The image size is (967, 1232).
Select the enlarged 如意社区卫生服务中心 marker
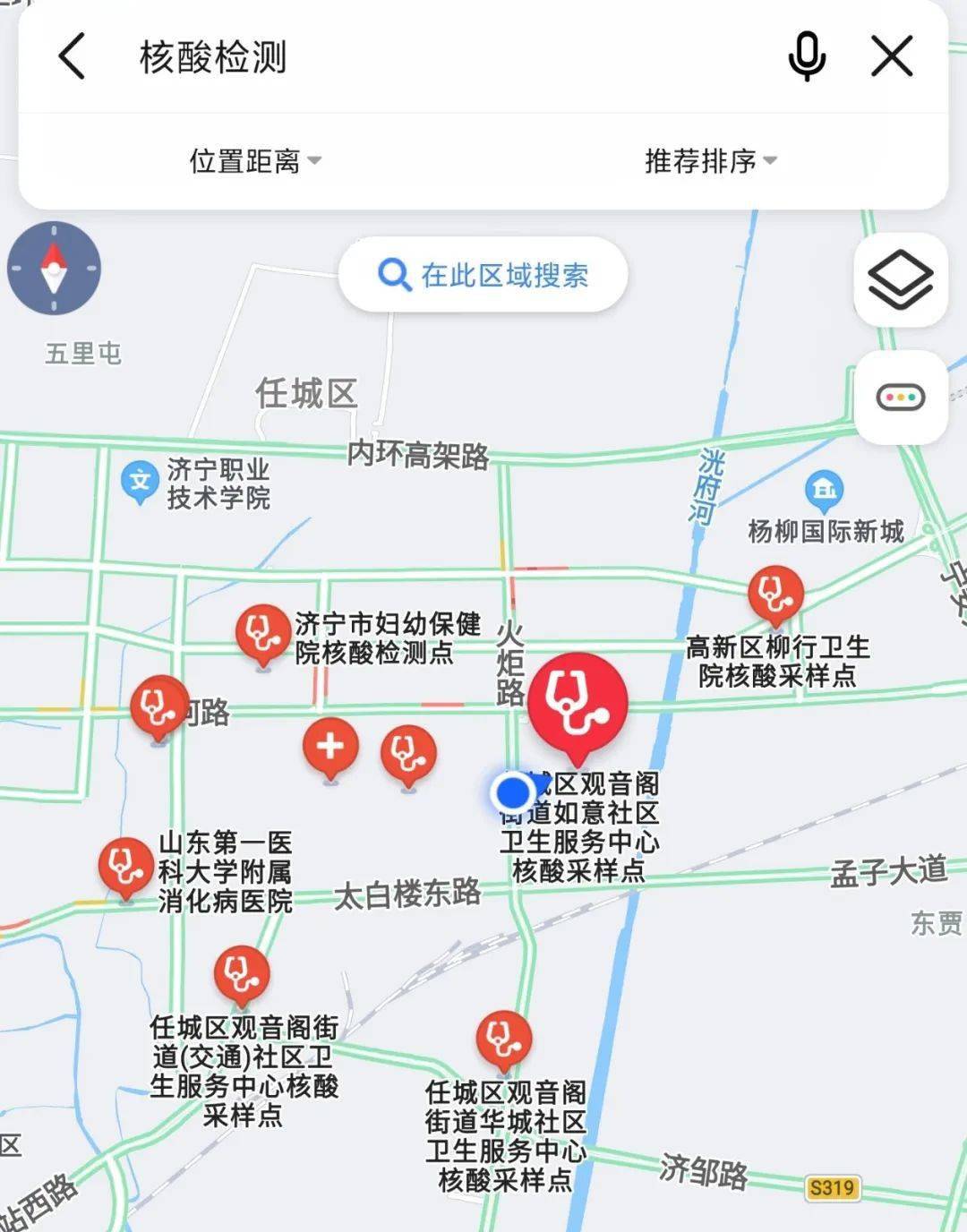(x=580, y=709)
